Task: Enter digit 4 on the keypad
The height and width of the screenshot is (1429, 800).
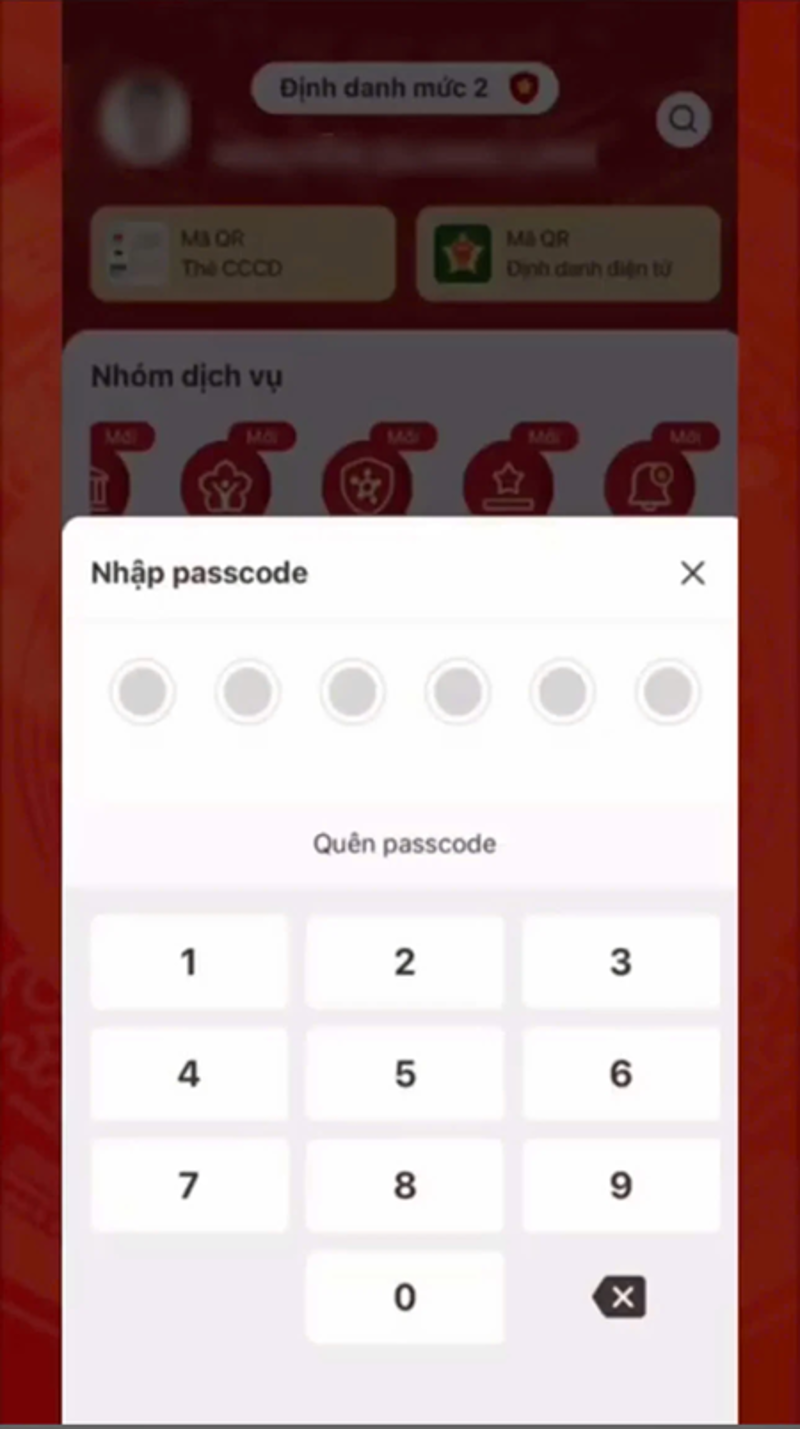Action: (189, 1074)
